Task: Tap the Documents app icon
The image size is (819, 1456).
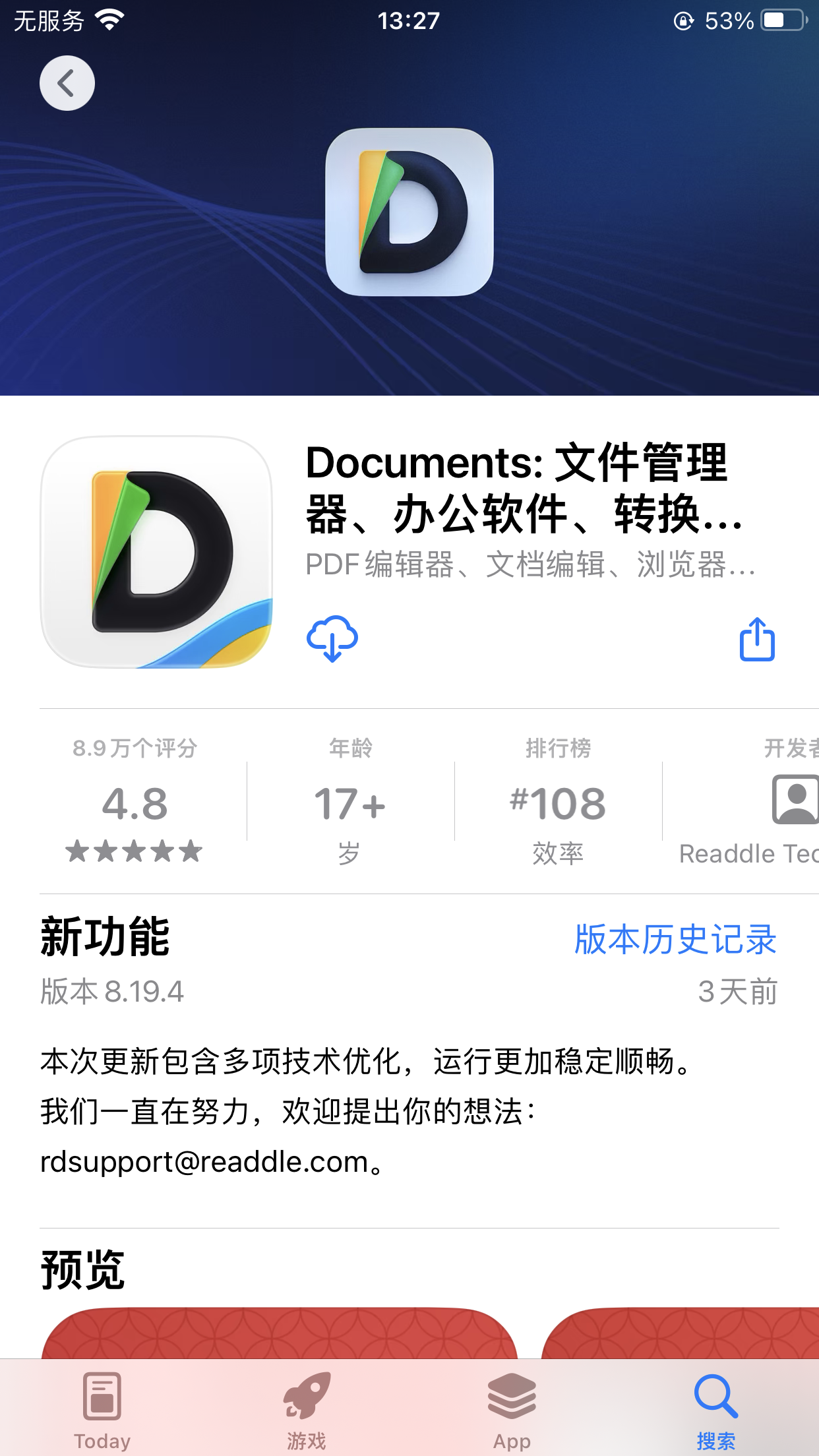Action: click(x=158, y=554)
